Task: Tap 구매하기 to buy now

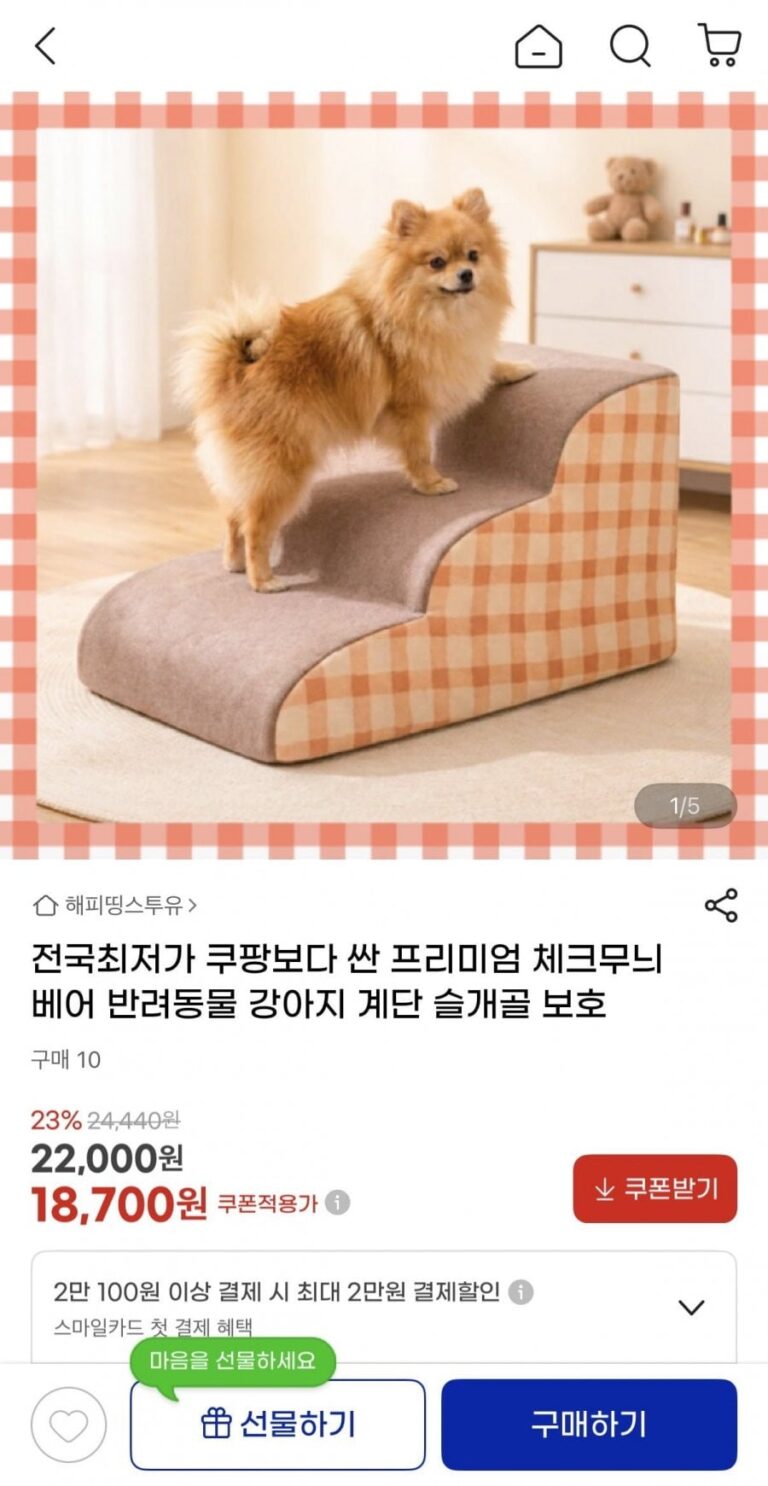Action: click(588, 1424)
